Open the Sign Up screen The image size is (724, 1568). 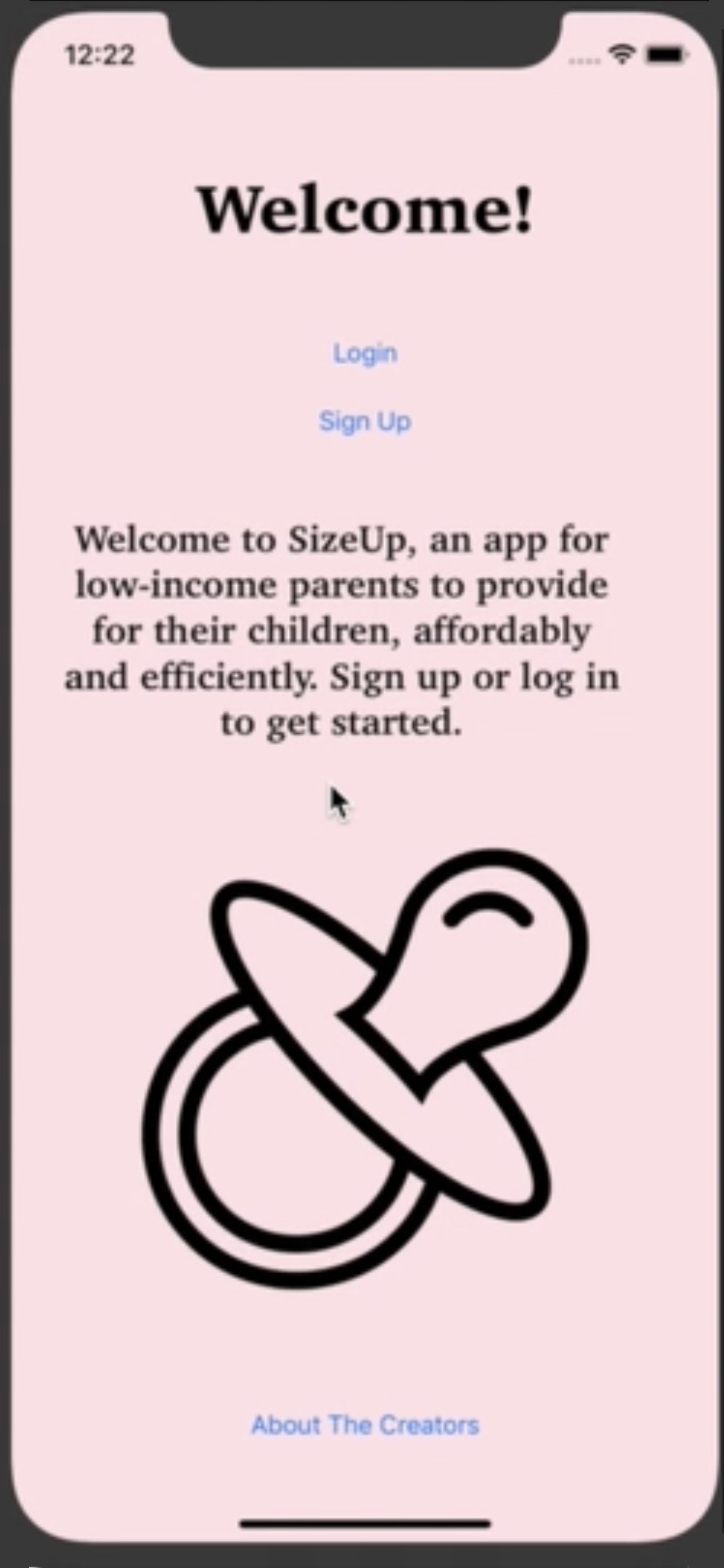click(365, 422)
